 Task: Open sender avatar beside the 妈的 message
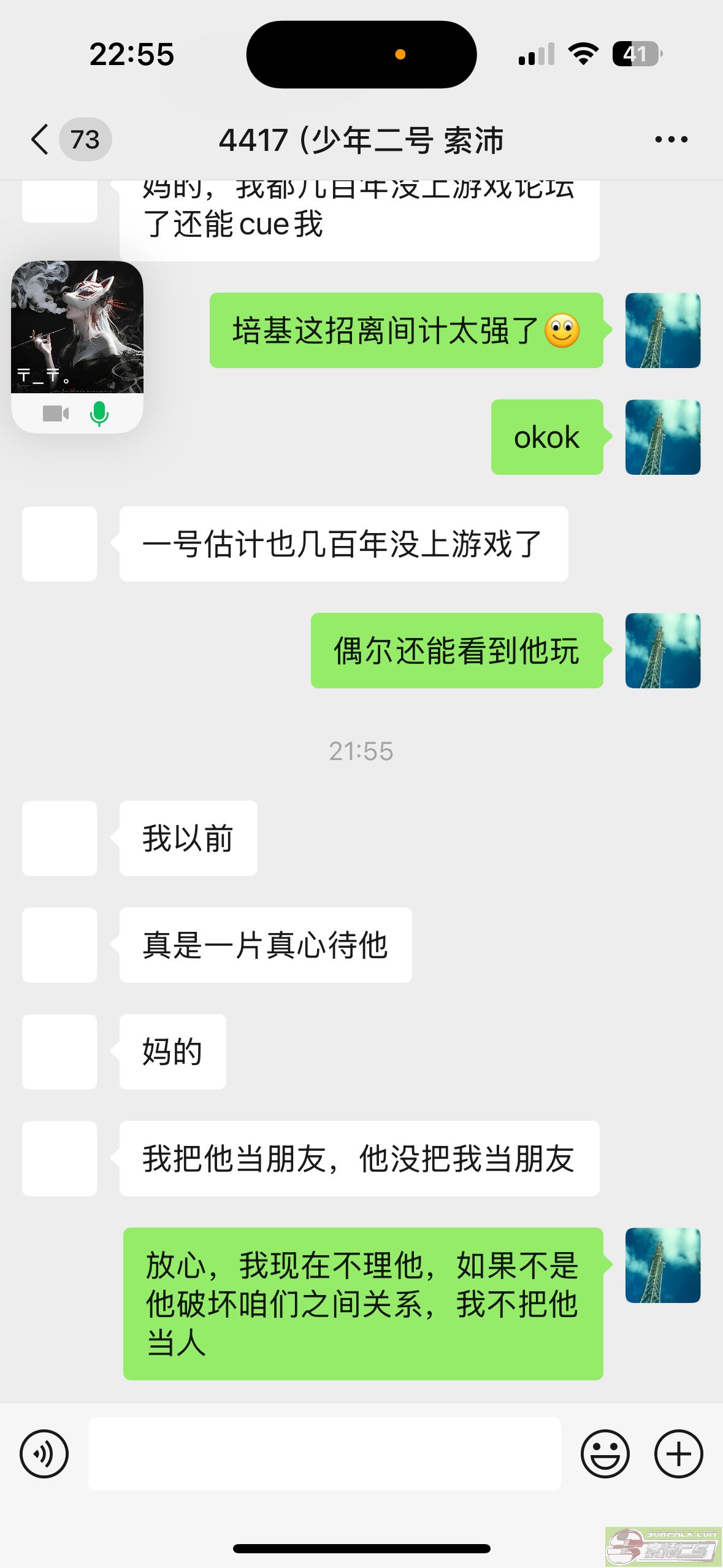(59, 1051)
